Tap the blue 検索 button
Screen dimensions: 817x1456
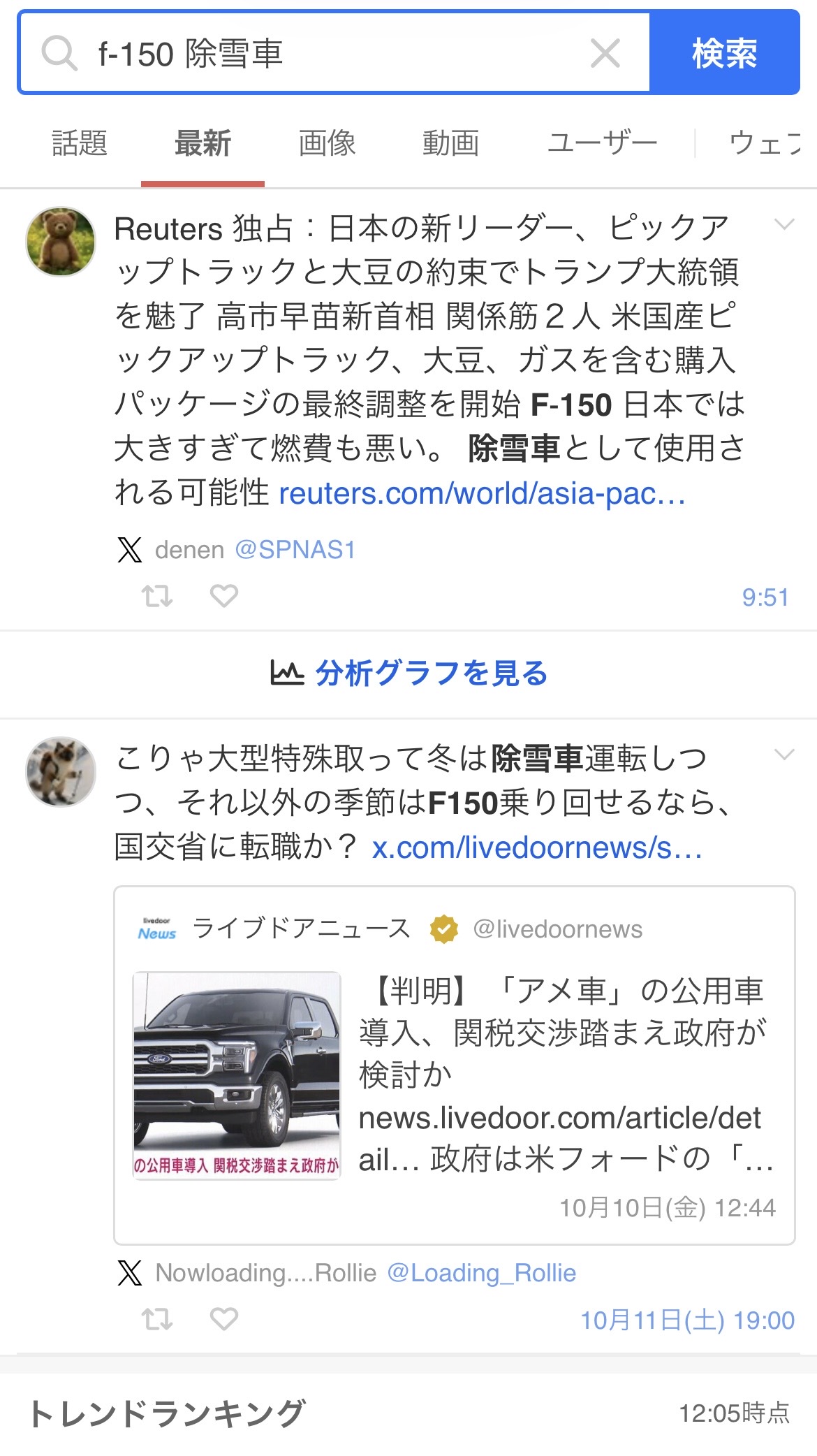click(x=724, y=54)
